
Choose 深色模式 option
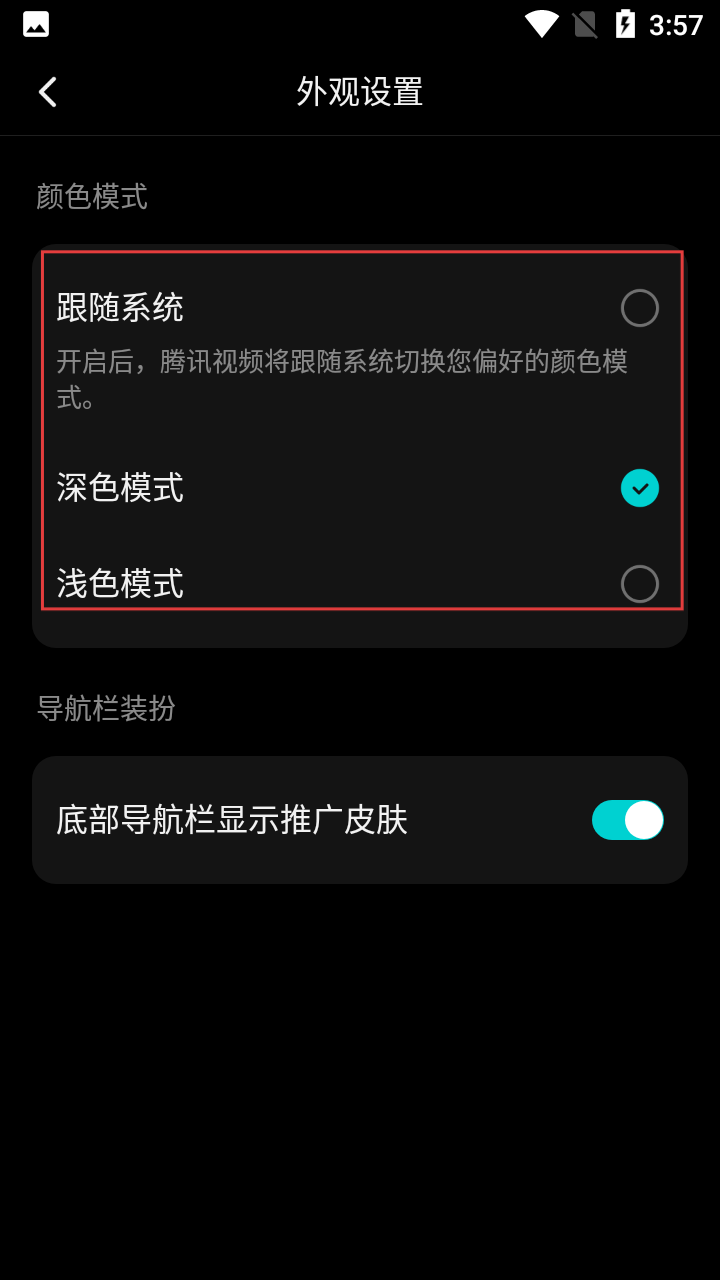point(639,488)
